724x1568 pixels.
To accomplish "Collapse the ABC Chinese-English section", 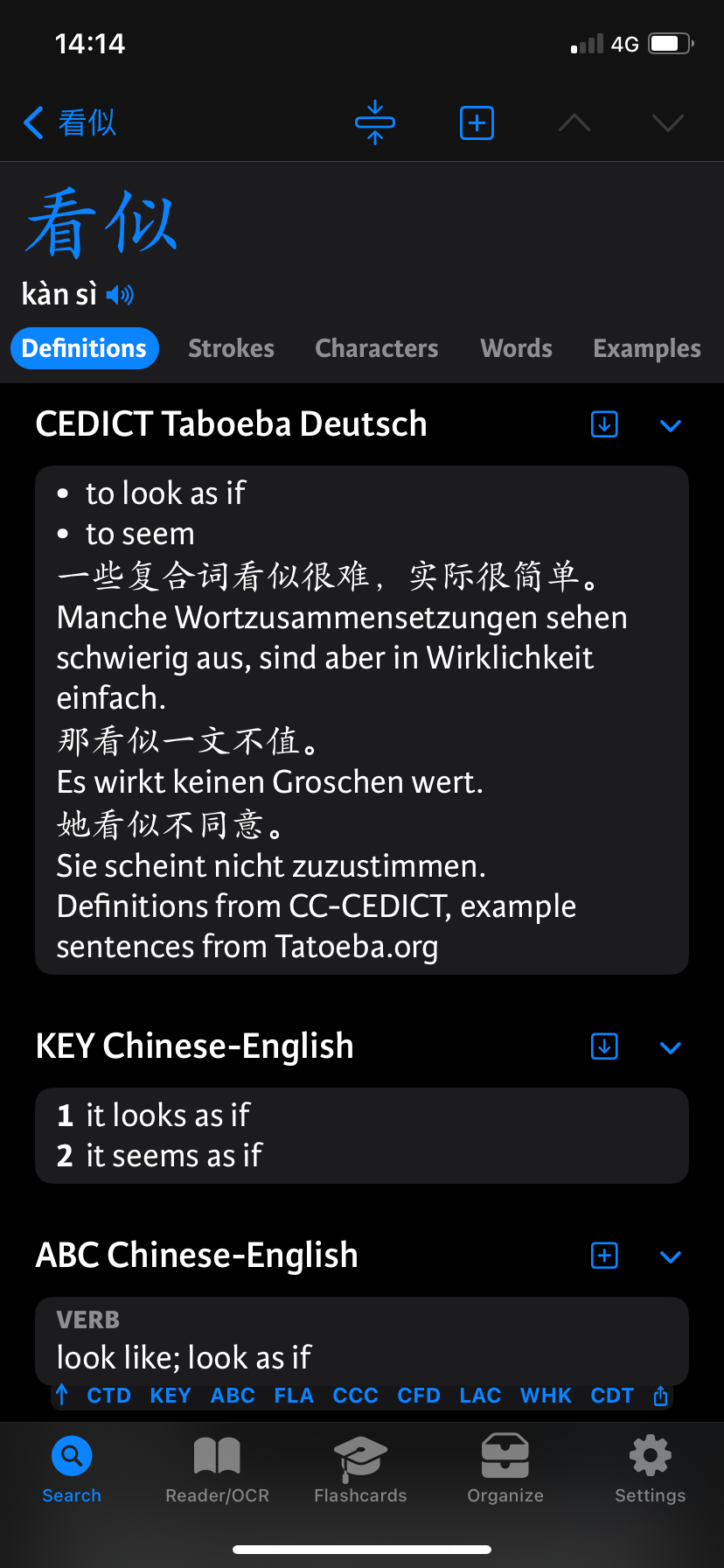I will pyautogui.click(x=670, y=1256).
